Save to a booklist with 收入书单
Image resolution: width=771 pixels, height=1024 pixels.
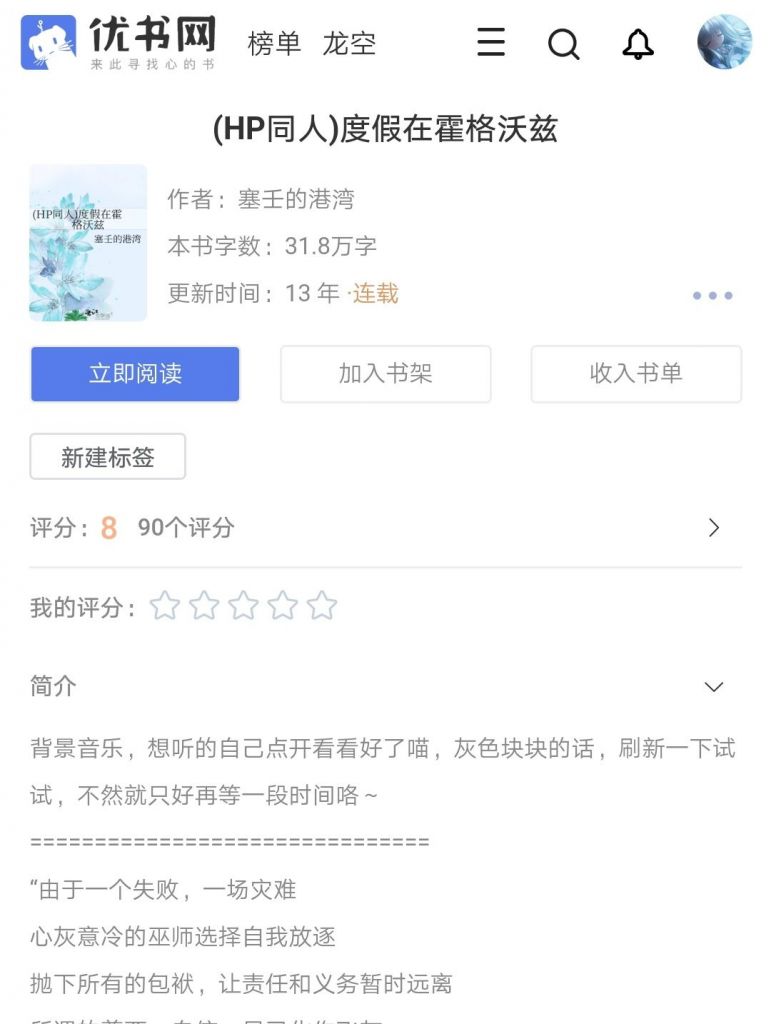[636, 374]
